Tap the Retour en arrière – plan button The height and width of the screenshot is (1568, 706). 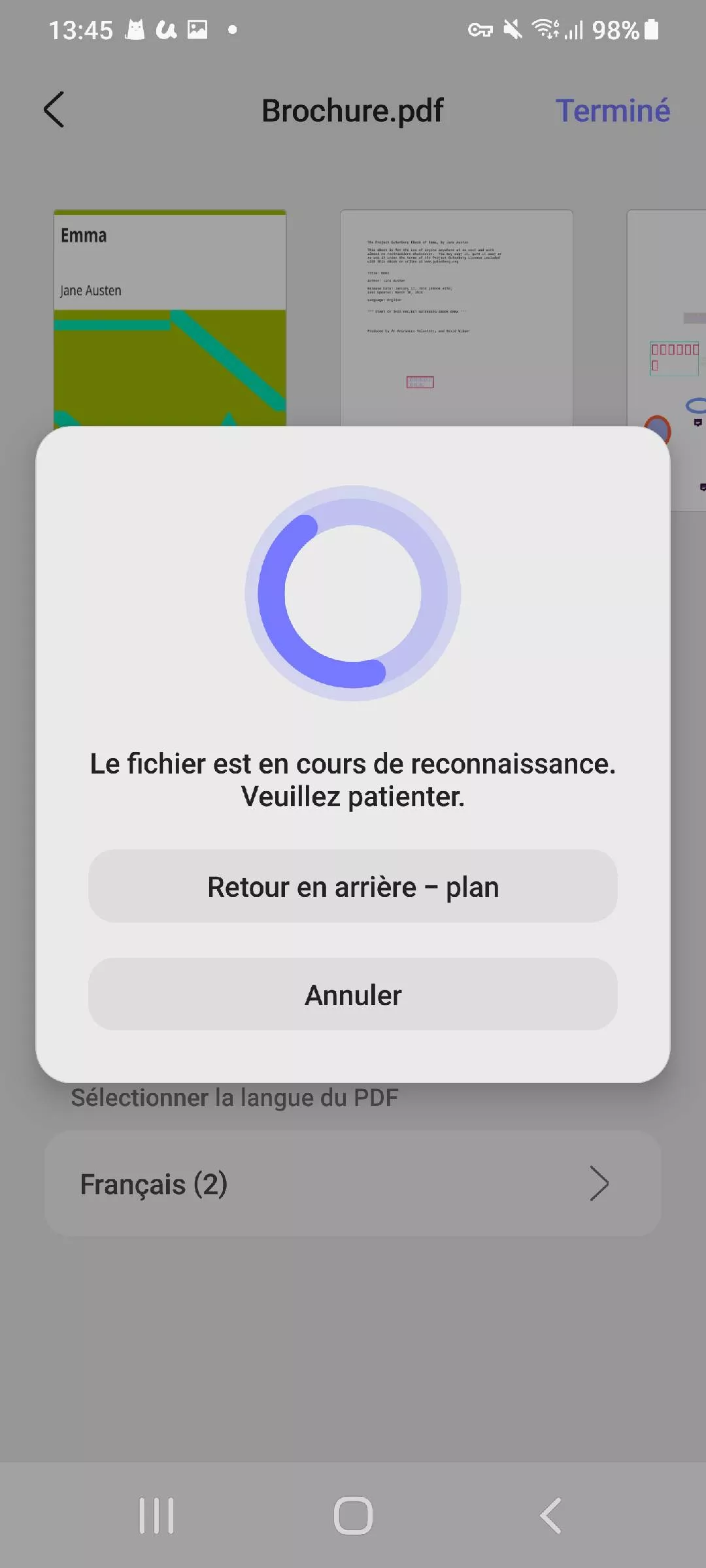point(353,887)
